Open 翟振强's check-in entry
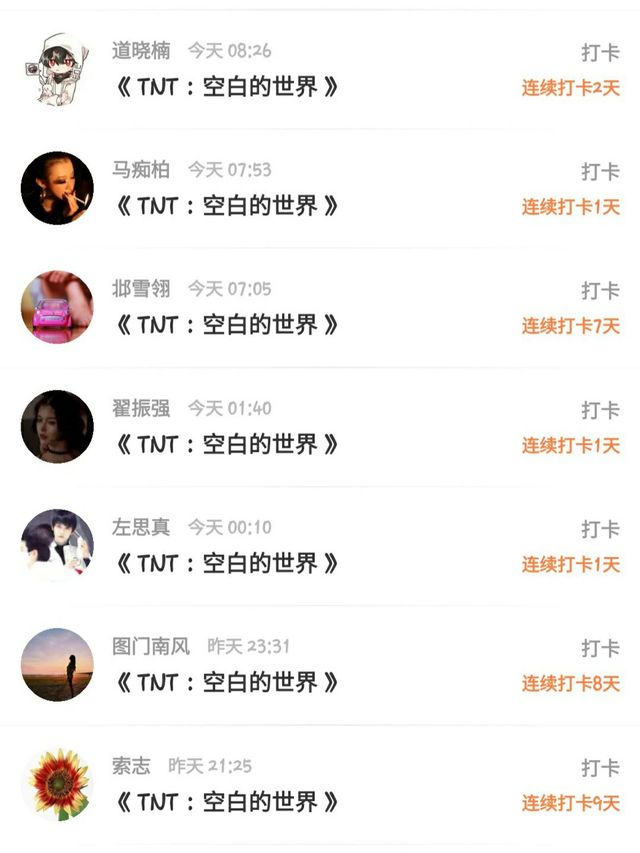Viewport: 640px width, 853px height. tap(228, 444)
